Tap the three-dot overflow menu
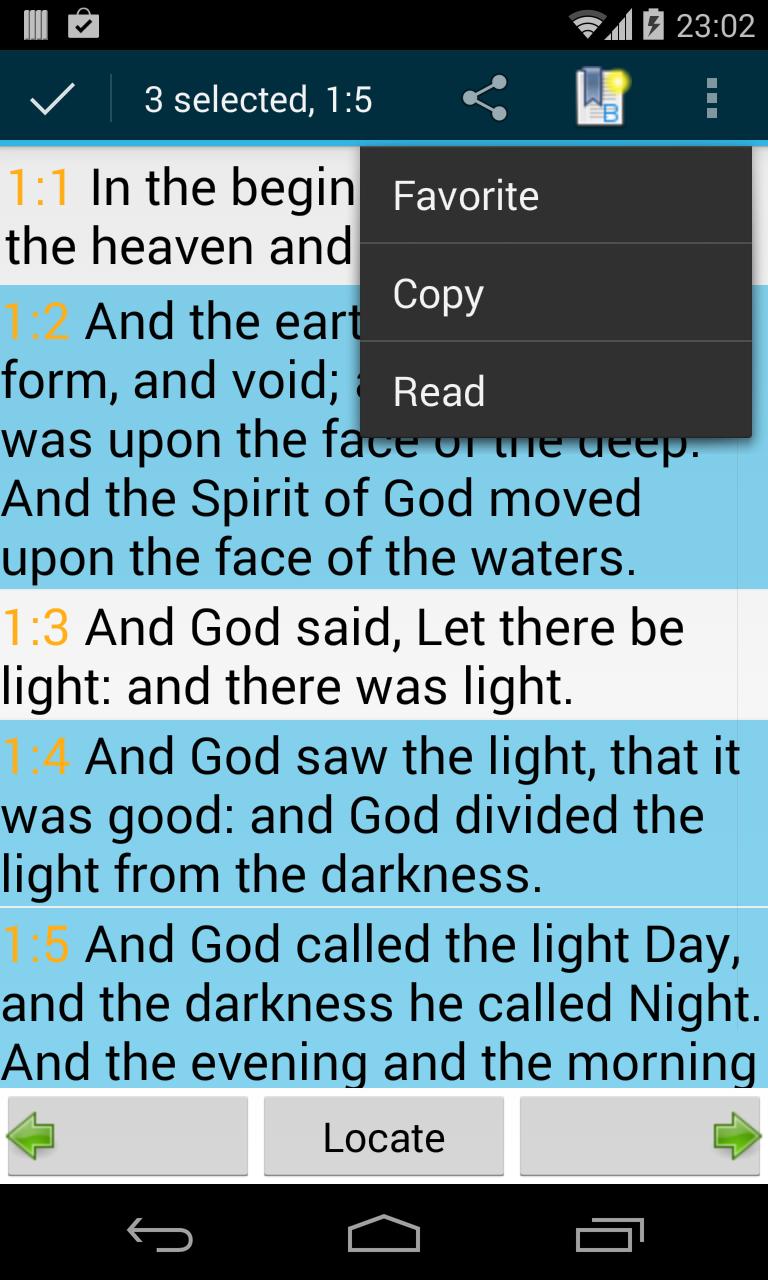This screenshot has height=1280, width=768. (712, 99)
